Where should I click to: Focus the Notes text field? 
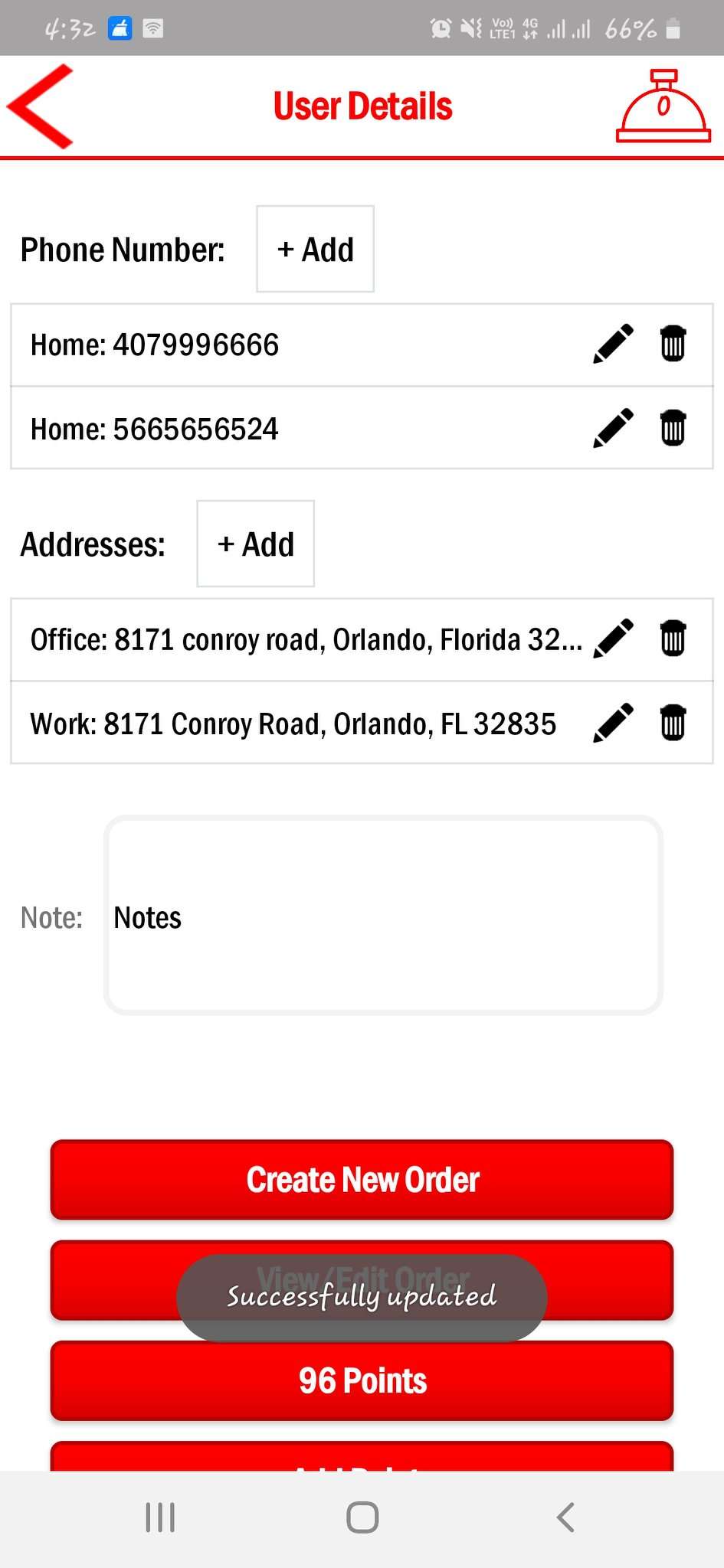point(383,916)
